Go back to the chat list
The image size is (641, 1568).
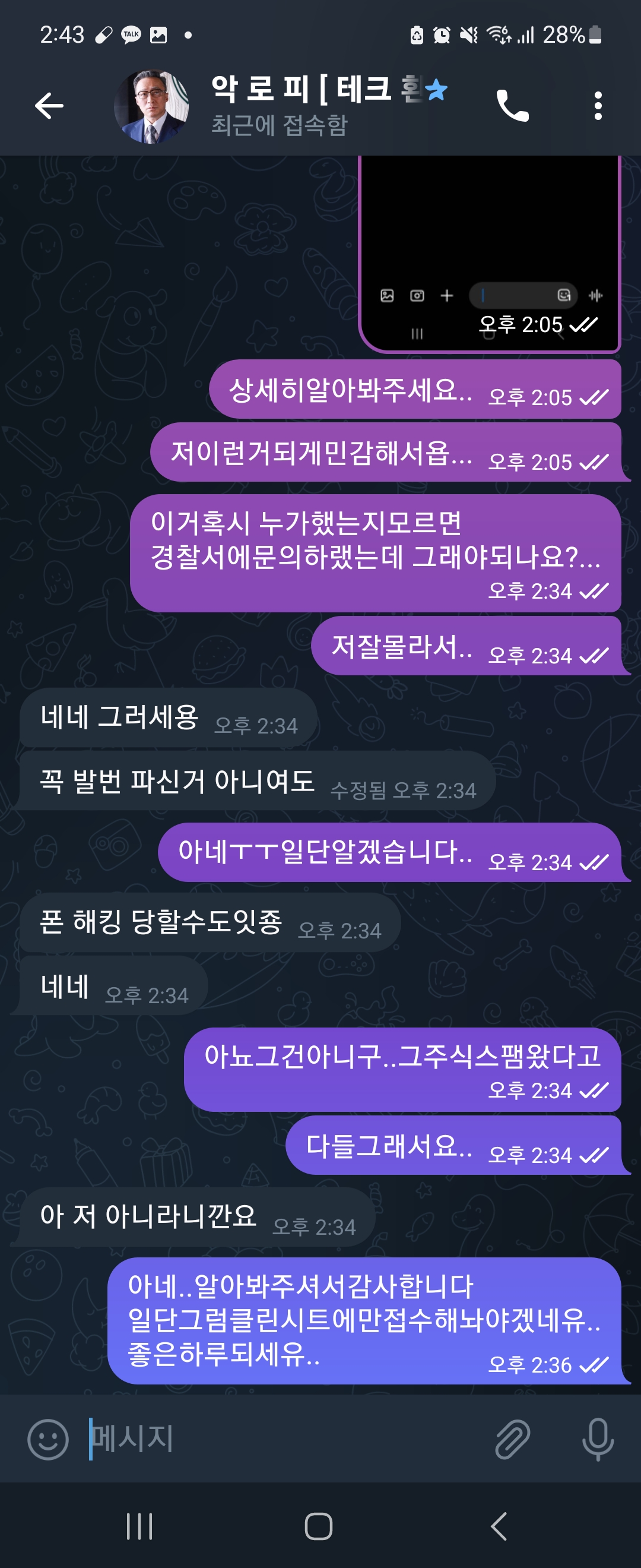click(x=49, y=106)
